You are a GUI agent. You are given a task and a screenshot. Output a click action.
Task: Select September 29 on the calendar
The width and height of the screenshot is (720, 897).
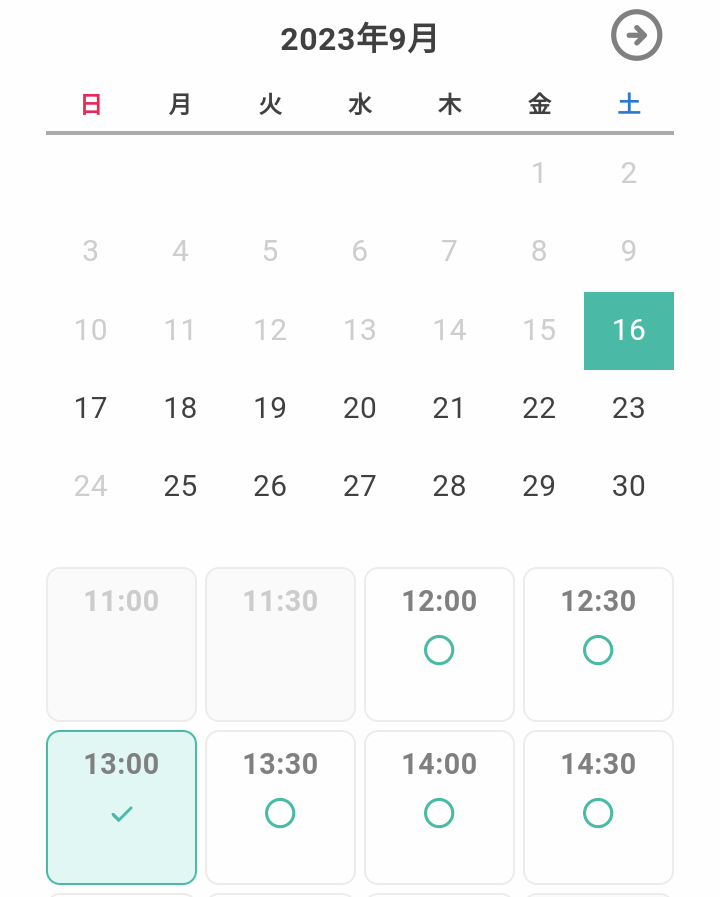[539, 486]
